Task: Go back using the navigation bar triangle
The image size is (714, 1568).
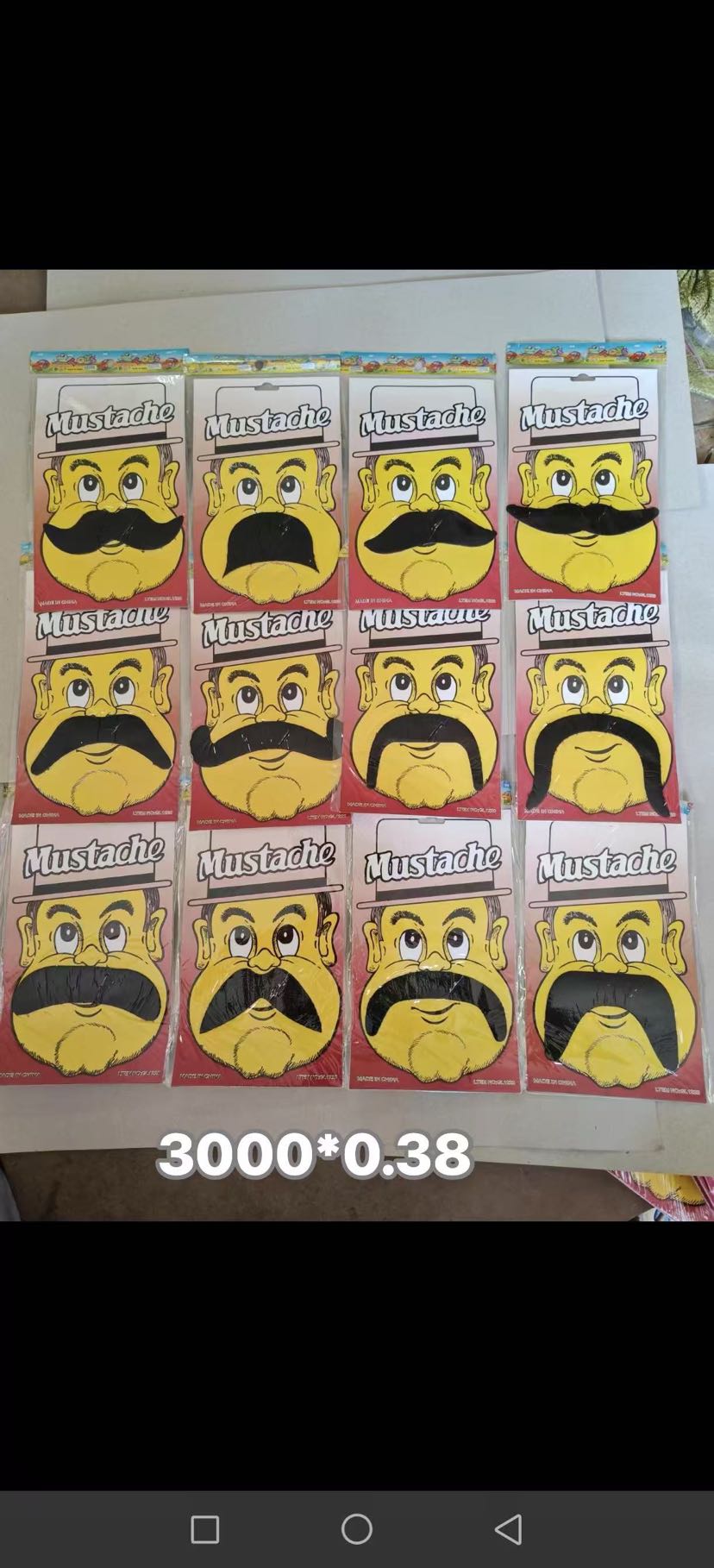Action: (x=508, y=1529)
